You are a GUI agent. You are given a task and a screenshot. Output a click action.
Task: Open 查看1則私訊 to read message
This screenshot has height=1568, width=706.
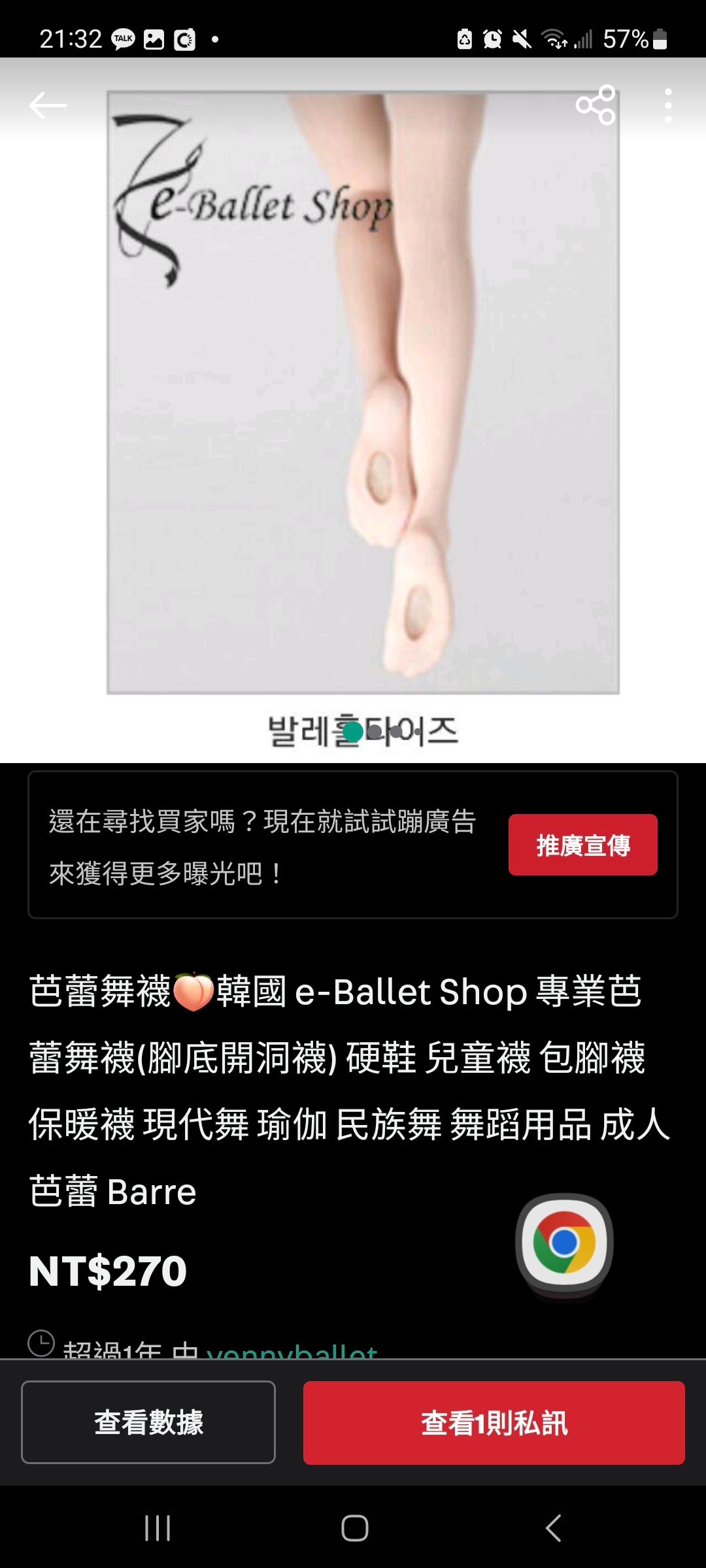pos(494,1422)
